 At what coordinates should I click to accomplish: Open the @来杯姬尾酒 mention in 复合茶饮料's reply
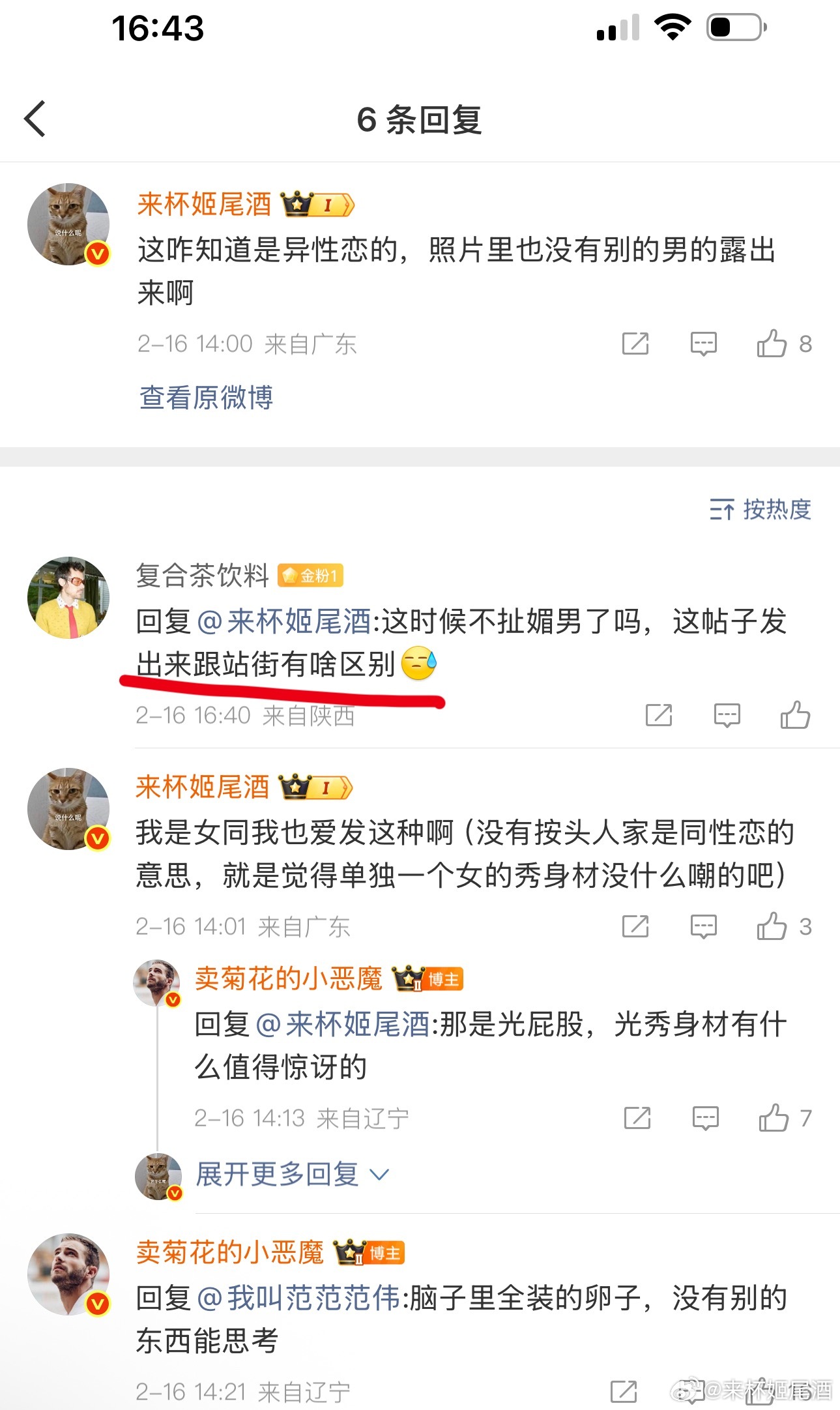click(283, 621)
